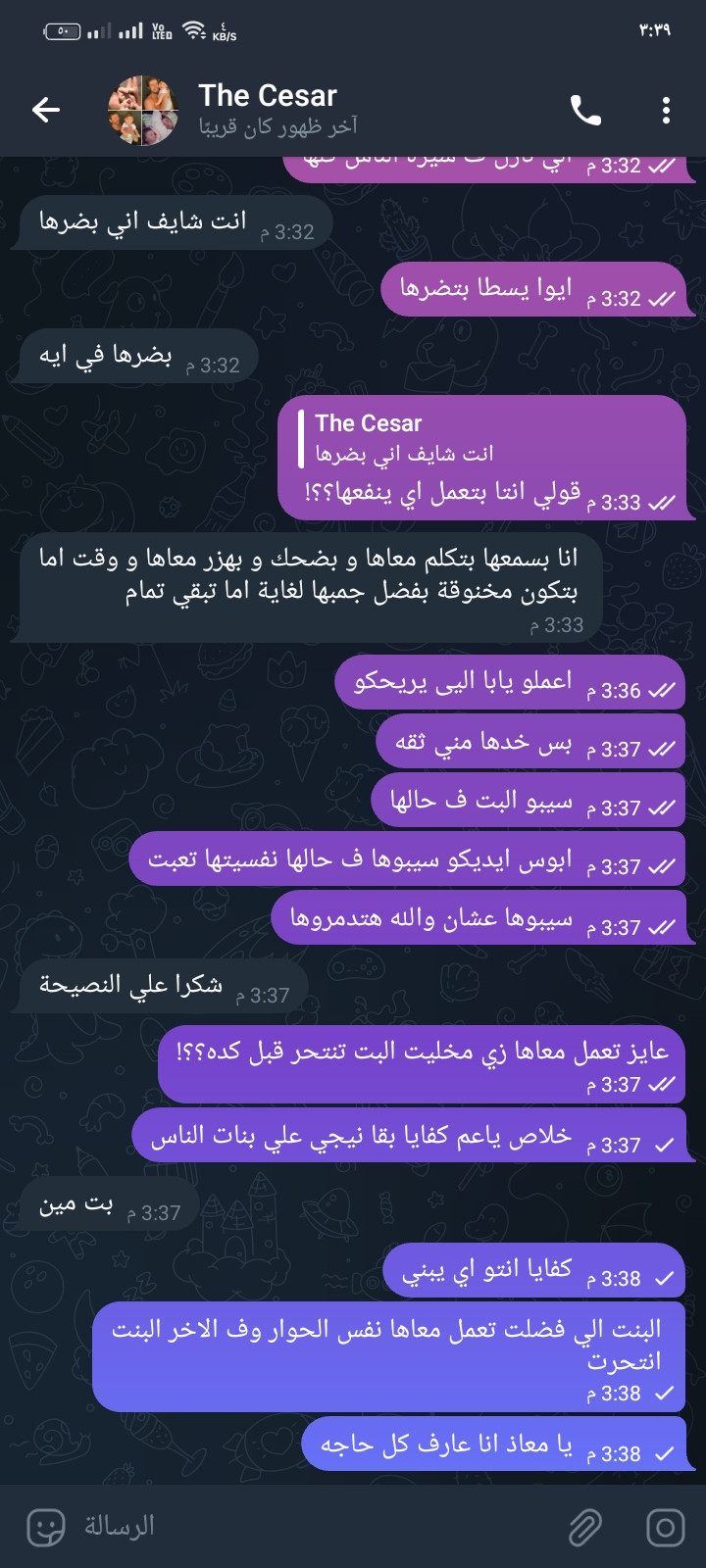The width and height of the screenshot is (706, 1568).
Task: Start a voice call with The Cesar
Action: (x=586, y=110)
